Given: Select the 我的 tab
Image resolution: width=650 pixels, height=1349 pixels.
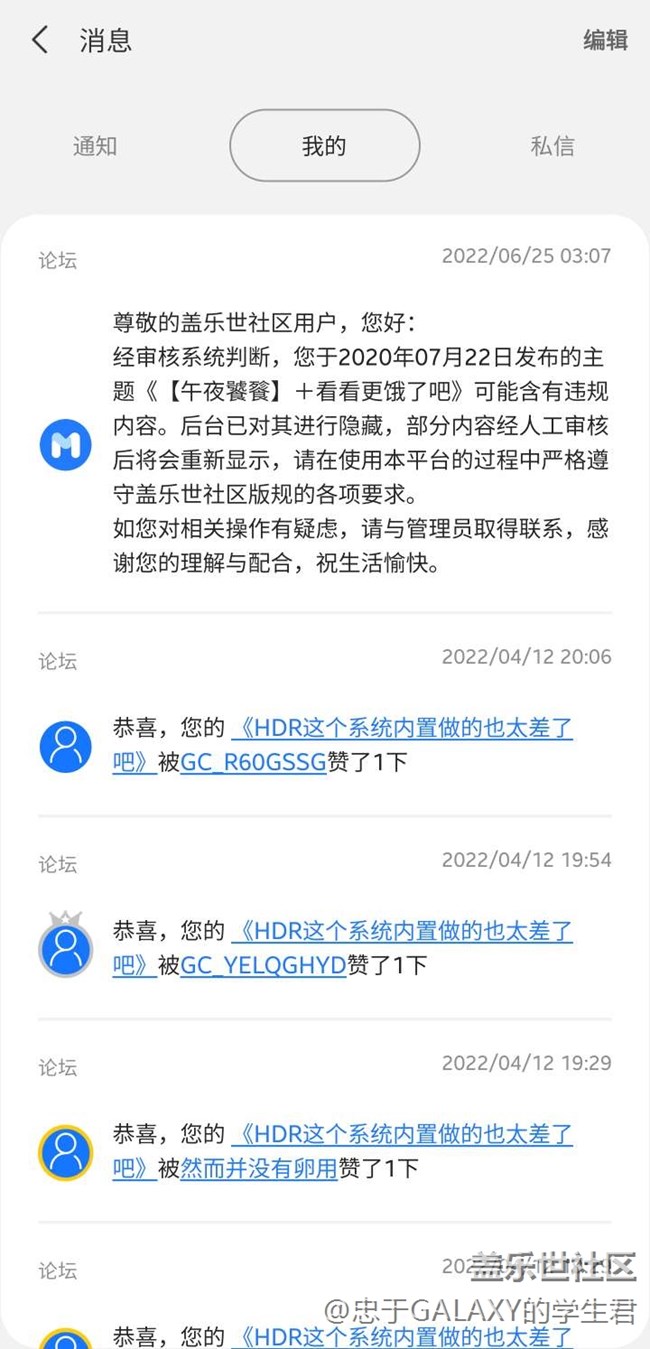Looking at the screenshot, I should 324,146.
